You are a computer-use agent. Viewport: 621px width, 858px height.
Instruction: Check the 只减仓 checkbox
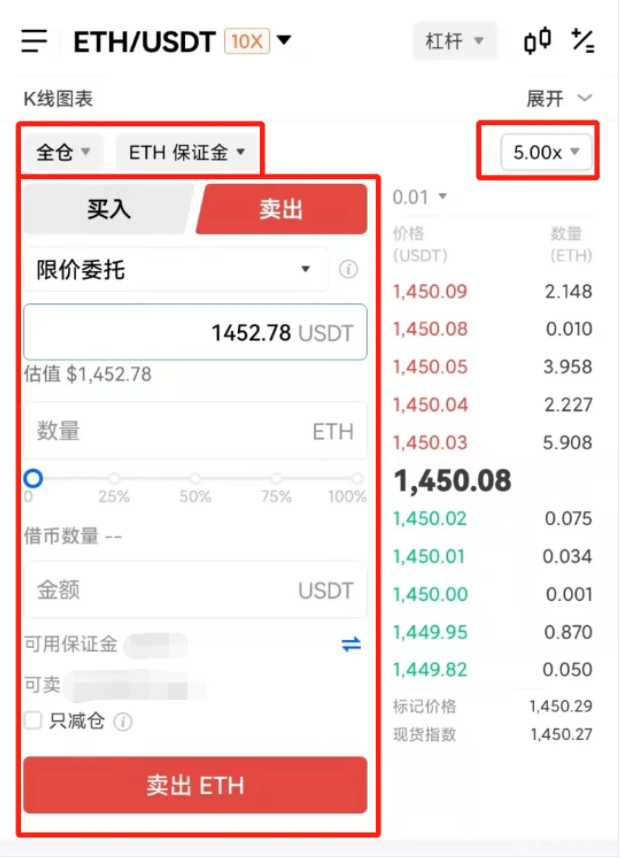click(x=33, y=720)
